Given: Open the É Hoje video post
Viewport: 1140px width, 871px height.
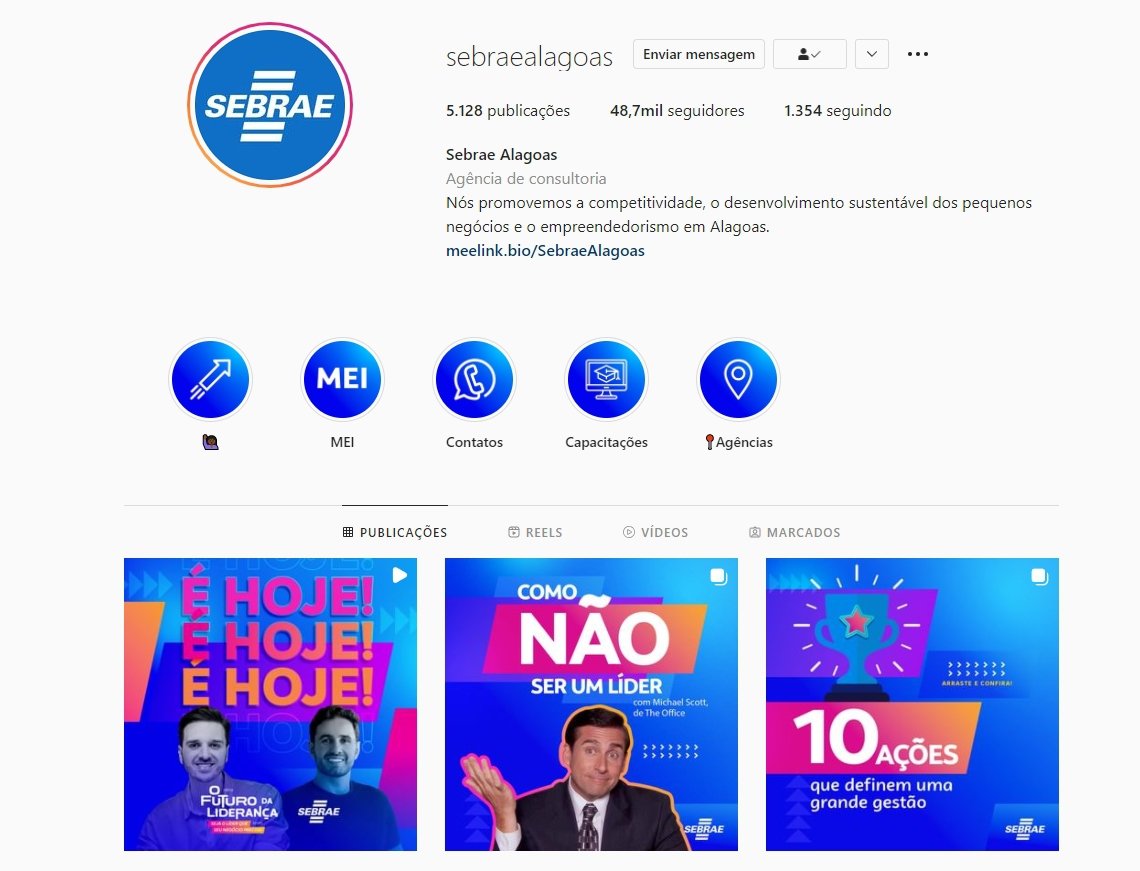Looking at the screenshot, I should [270, 704].
